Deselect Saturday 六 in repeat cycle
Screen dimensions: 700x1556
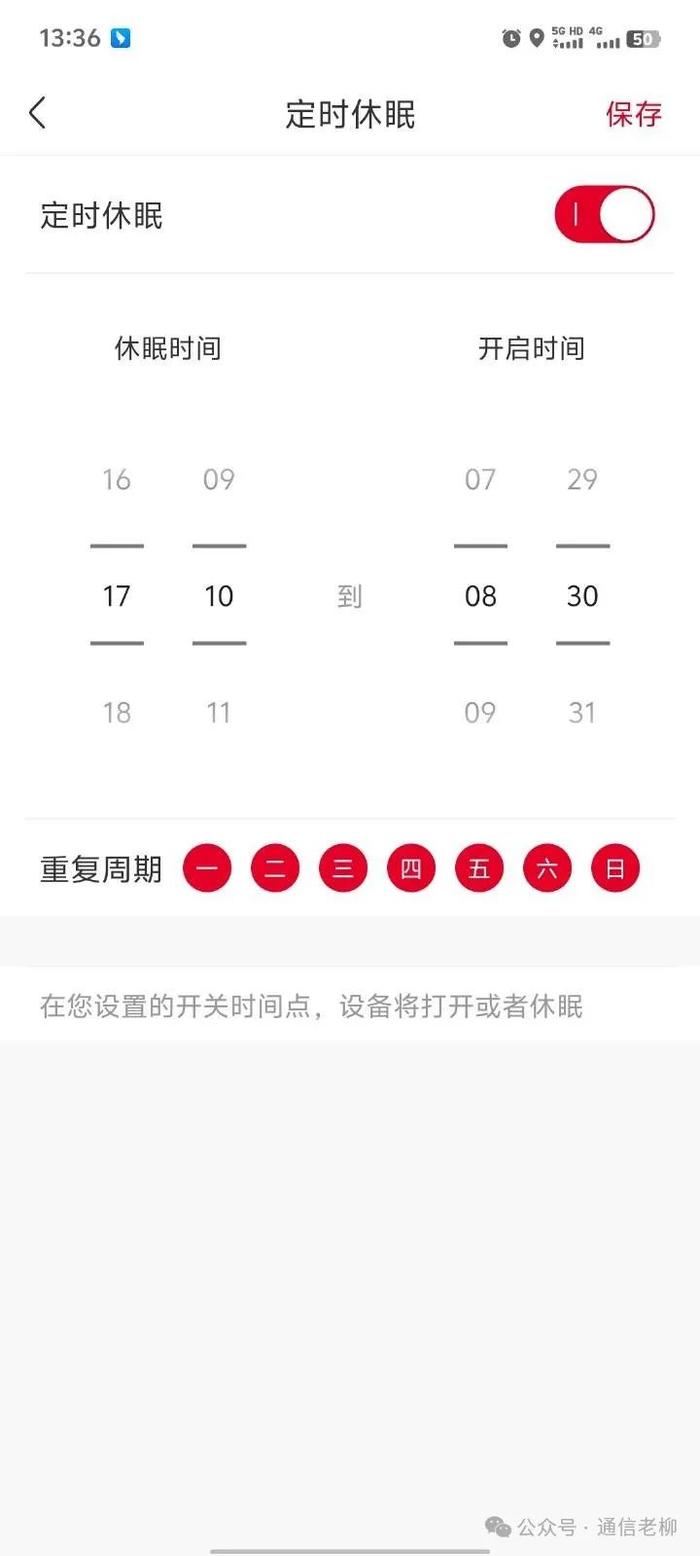(x=547, y=869)
